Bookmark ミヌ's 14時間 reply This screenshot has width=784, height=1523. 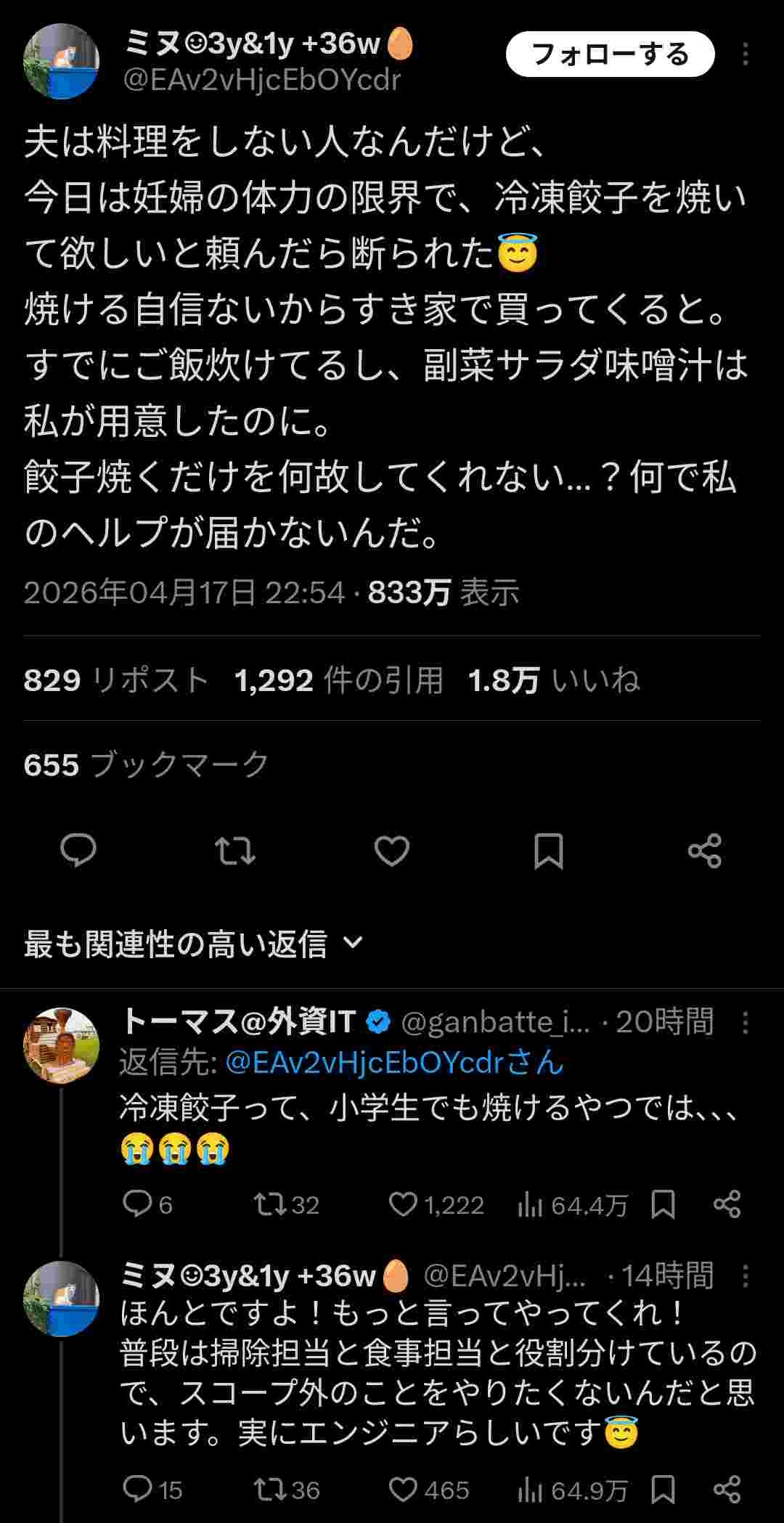(663, 1490)
